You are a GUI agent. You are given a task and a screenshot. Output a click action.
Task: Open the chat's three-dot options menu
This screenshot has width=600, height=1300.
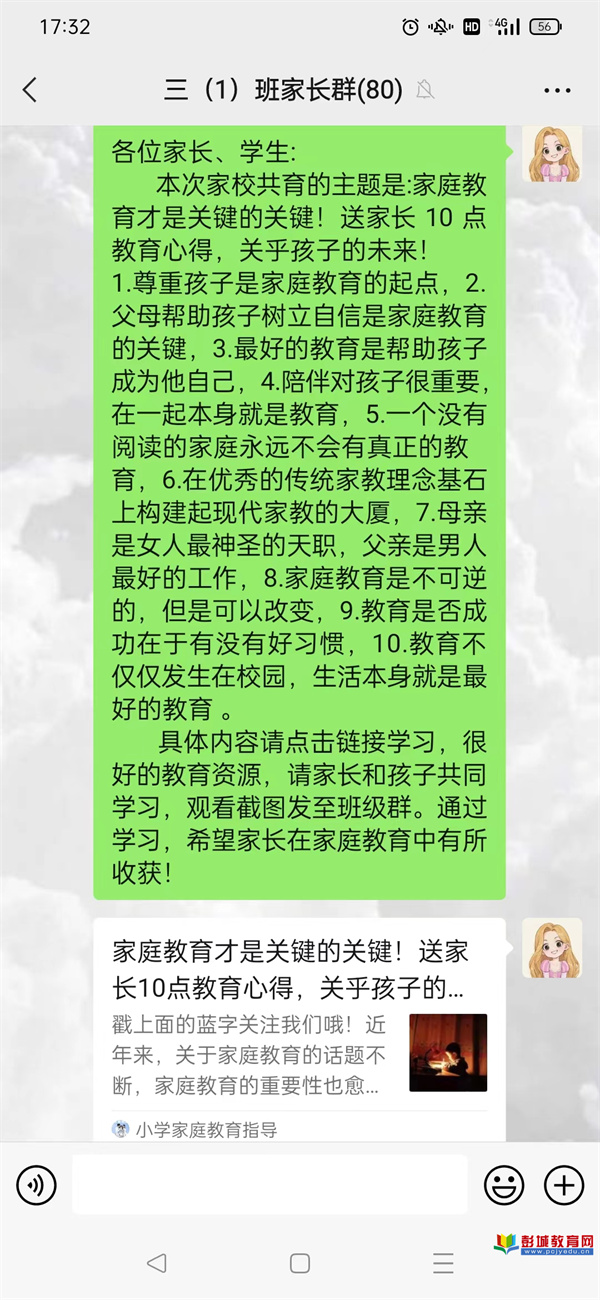557,90
